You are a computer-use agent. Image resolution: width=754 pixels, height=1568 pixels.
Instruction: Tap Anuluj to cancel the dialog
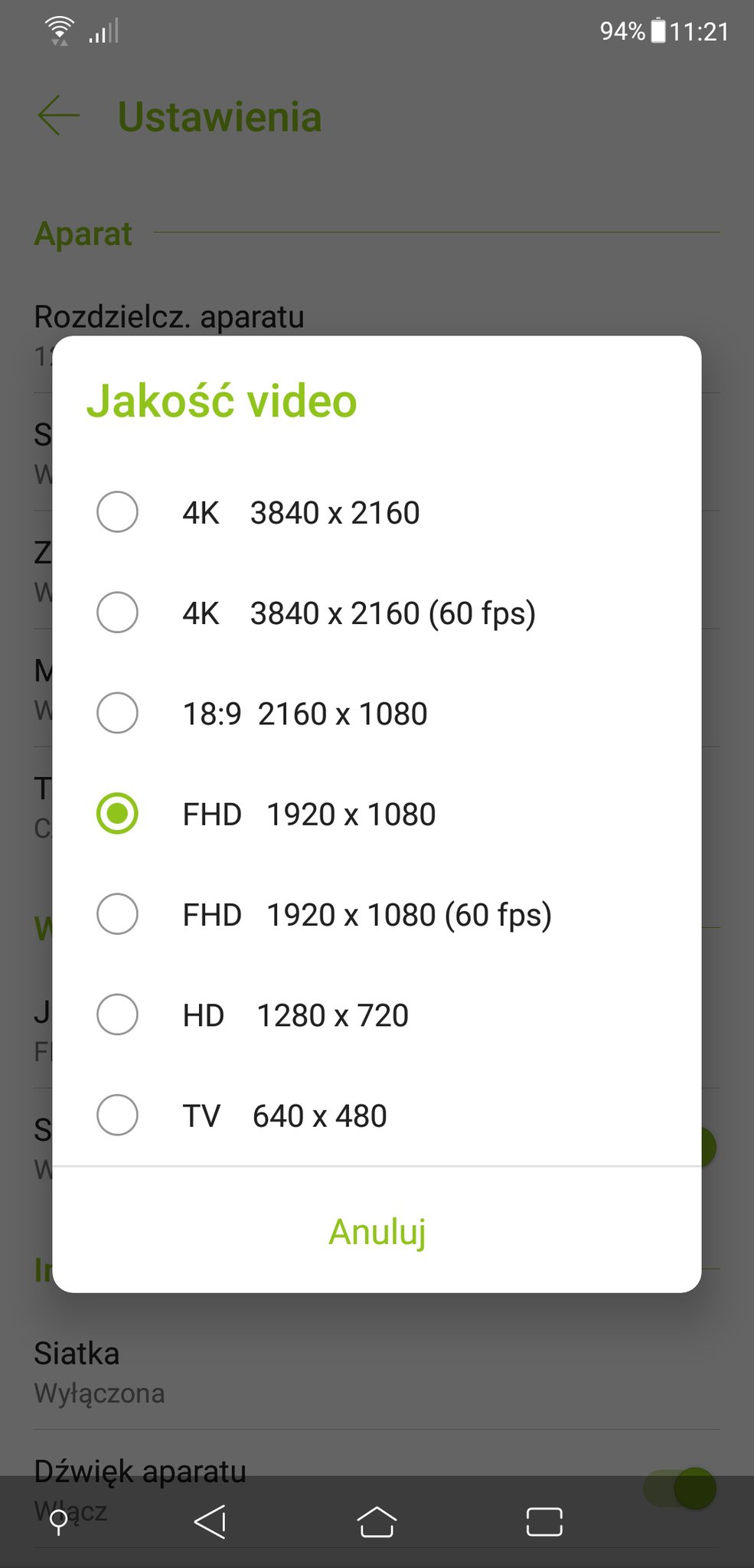click(x=377, y=1231)
